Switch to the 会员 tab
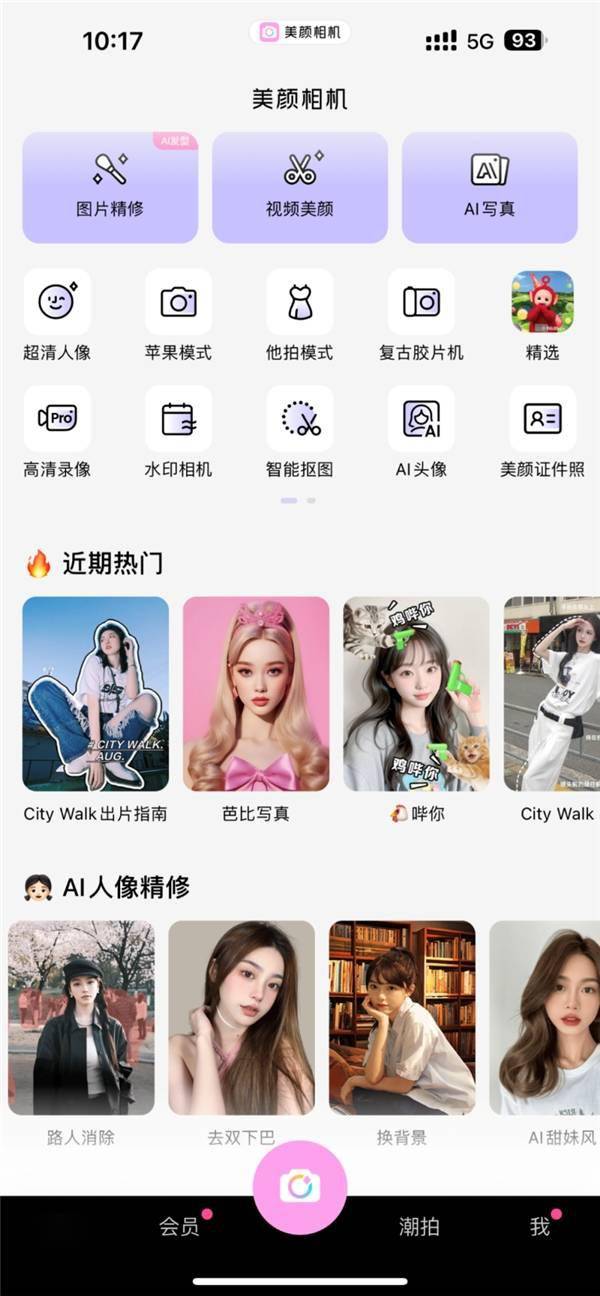600x1296 pixels. point(180,1227)
